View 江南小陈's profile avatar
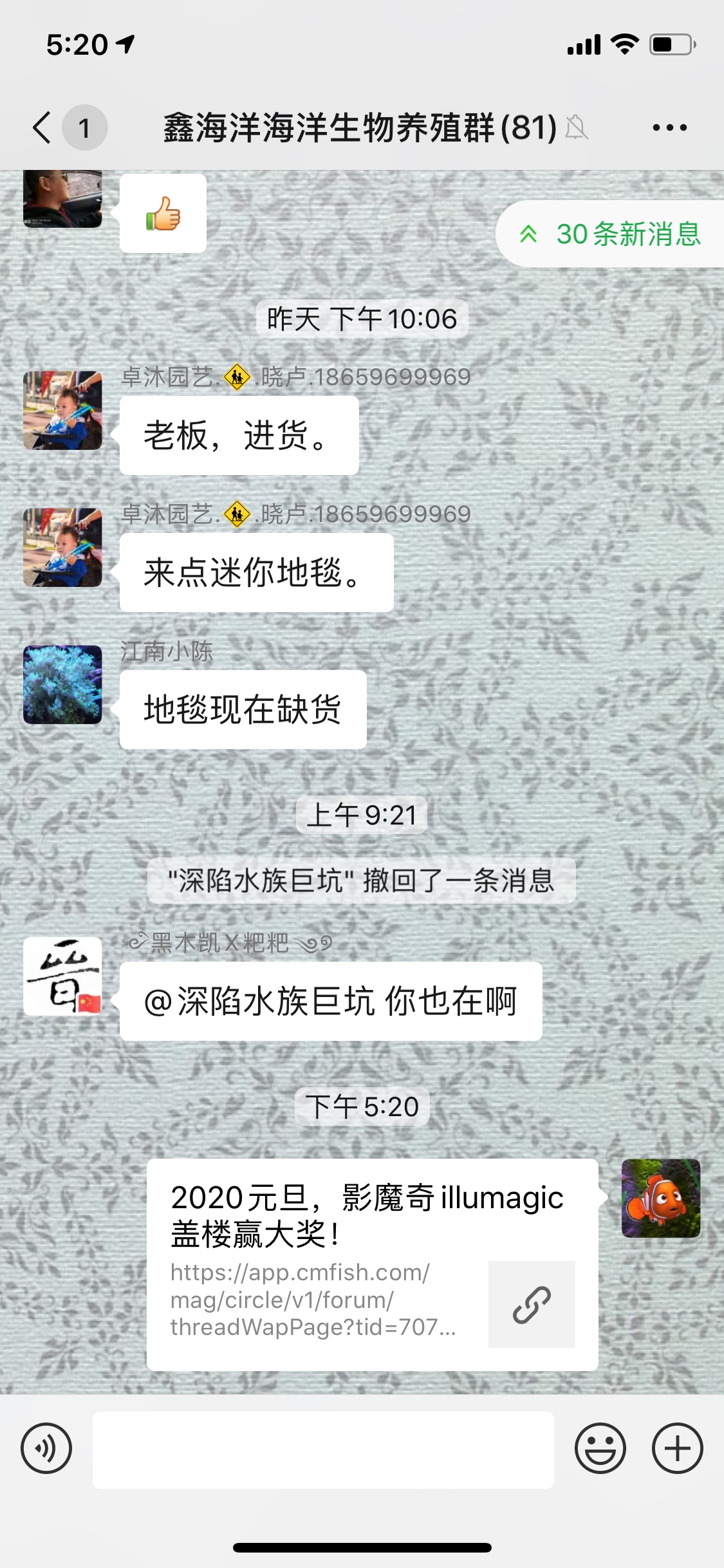This screenshot has height=1568, width=724. pos(62,685)
